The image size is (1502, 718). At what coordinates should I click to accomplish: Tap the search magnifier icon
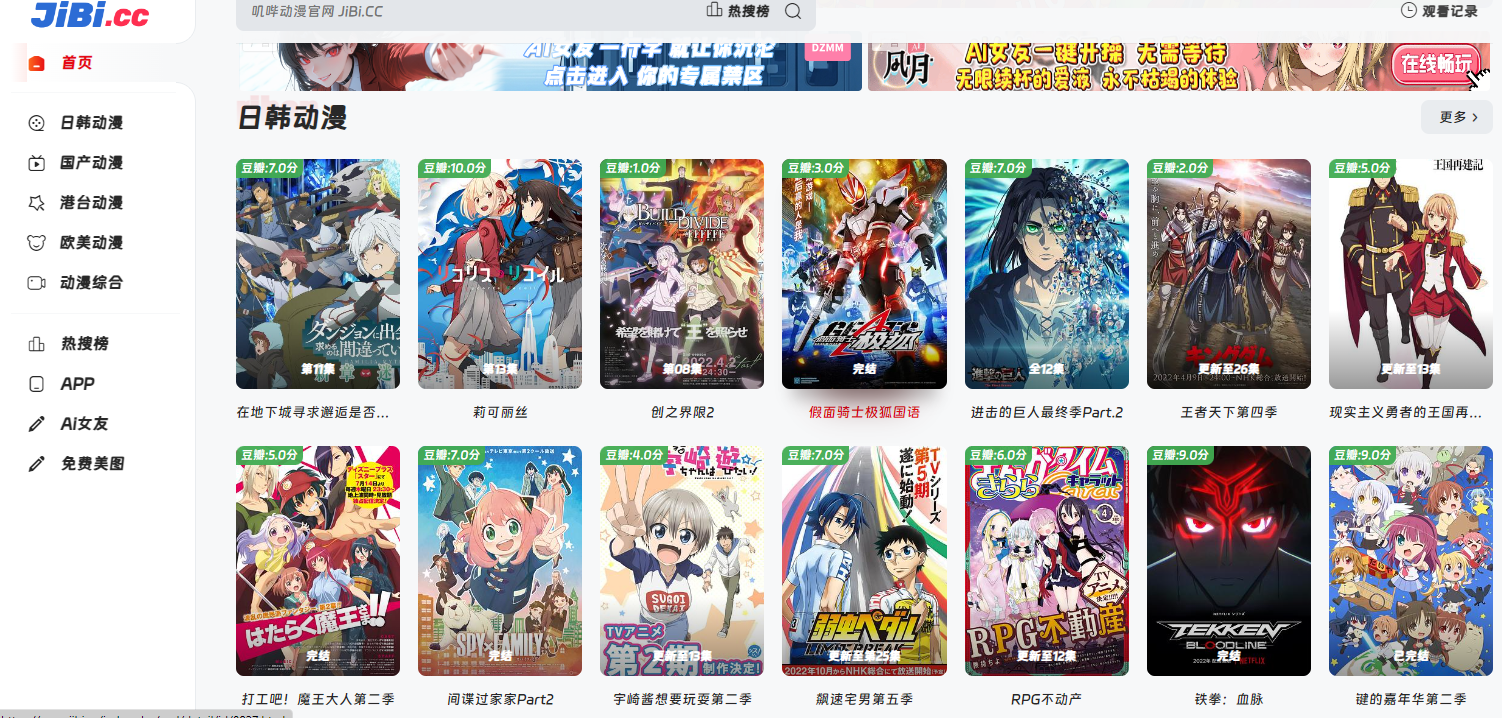click(x=793, y=11)
